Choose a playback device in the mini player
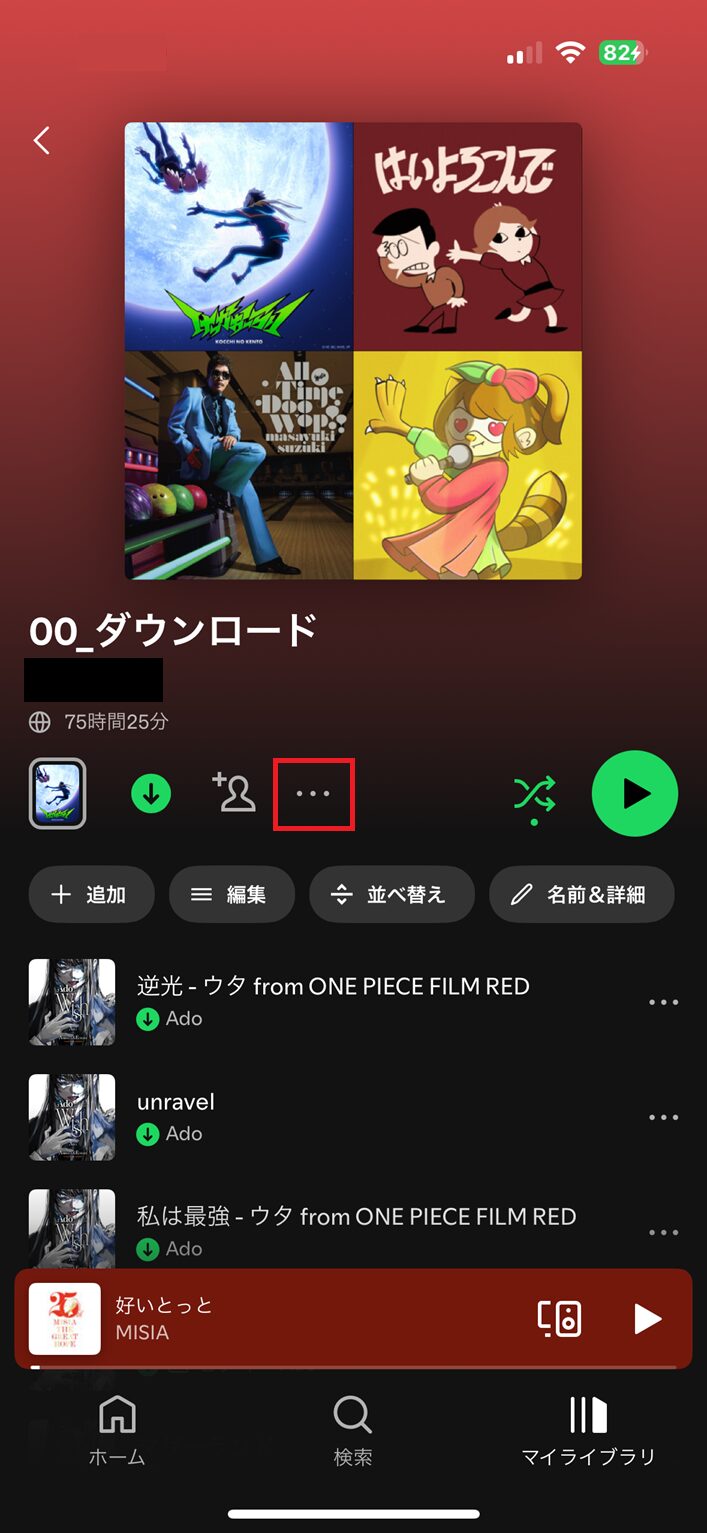 (x=560, y=1319)
